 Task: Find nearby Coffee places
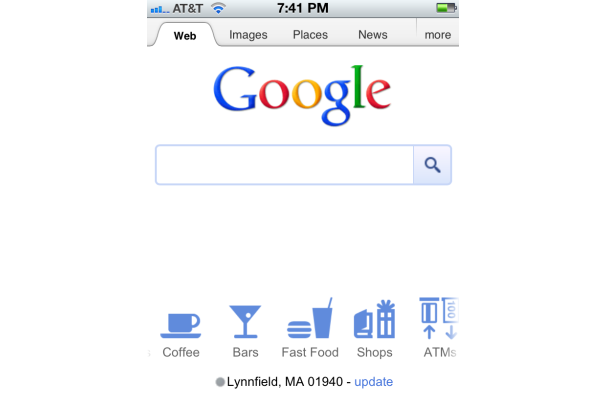tap(181, 331)
